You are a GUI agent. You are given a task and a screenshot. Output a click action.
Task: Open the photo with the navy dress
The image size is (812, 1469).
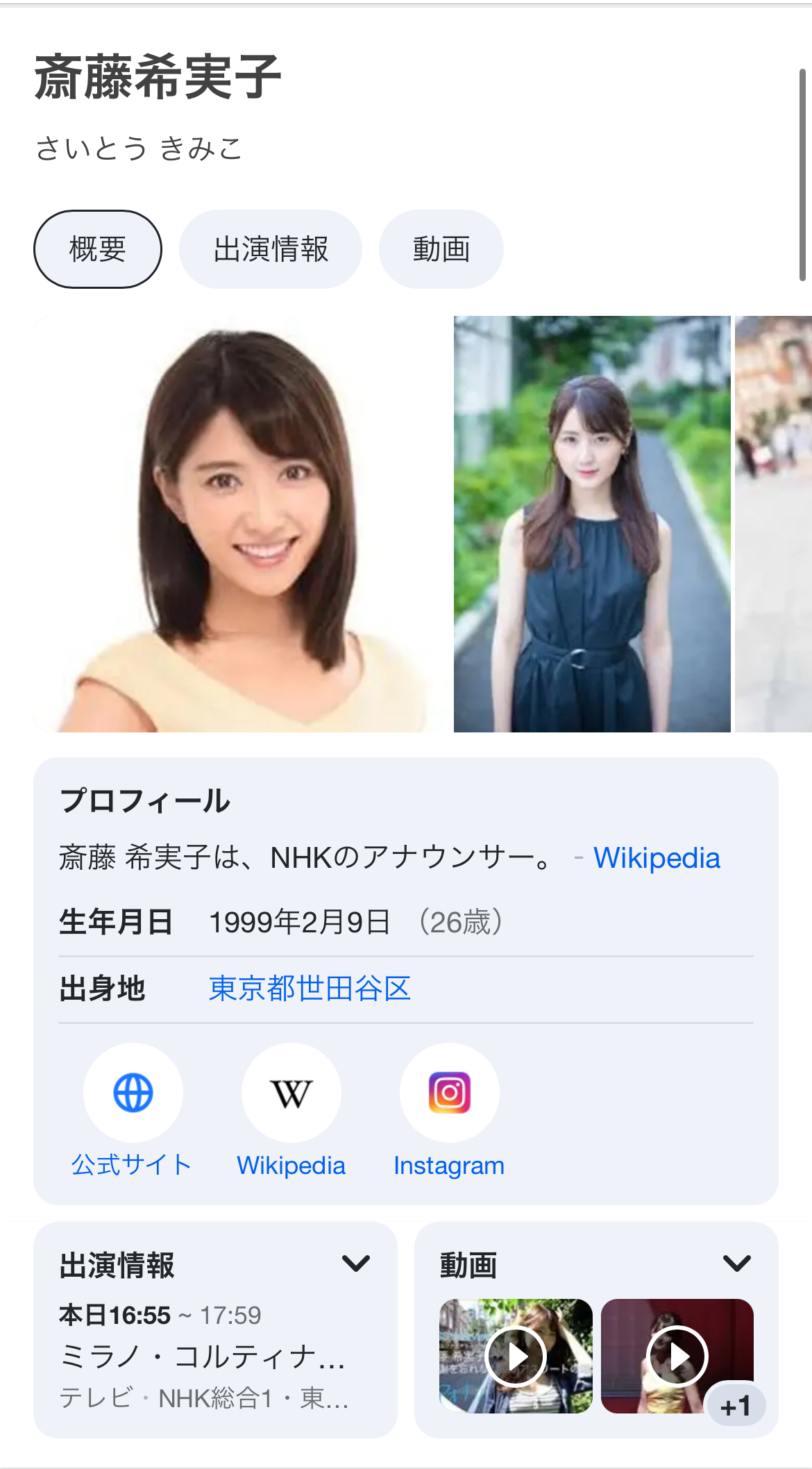(592, 524)
